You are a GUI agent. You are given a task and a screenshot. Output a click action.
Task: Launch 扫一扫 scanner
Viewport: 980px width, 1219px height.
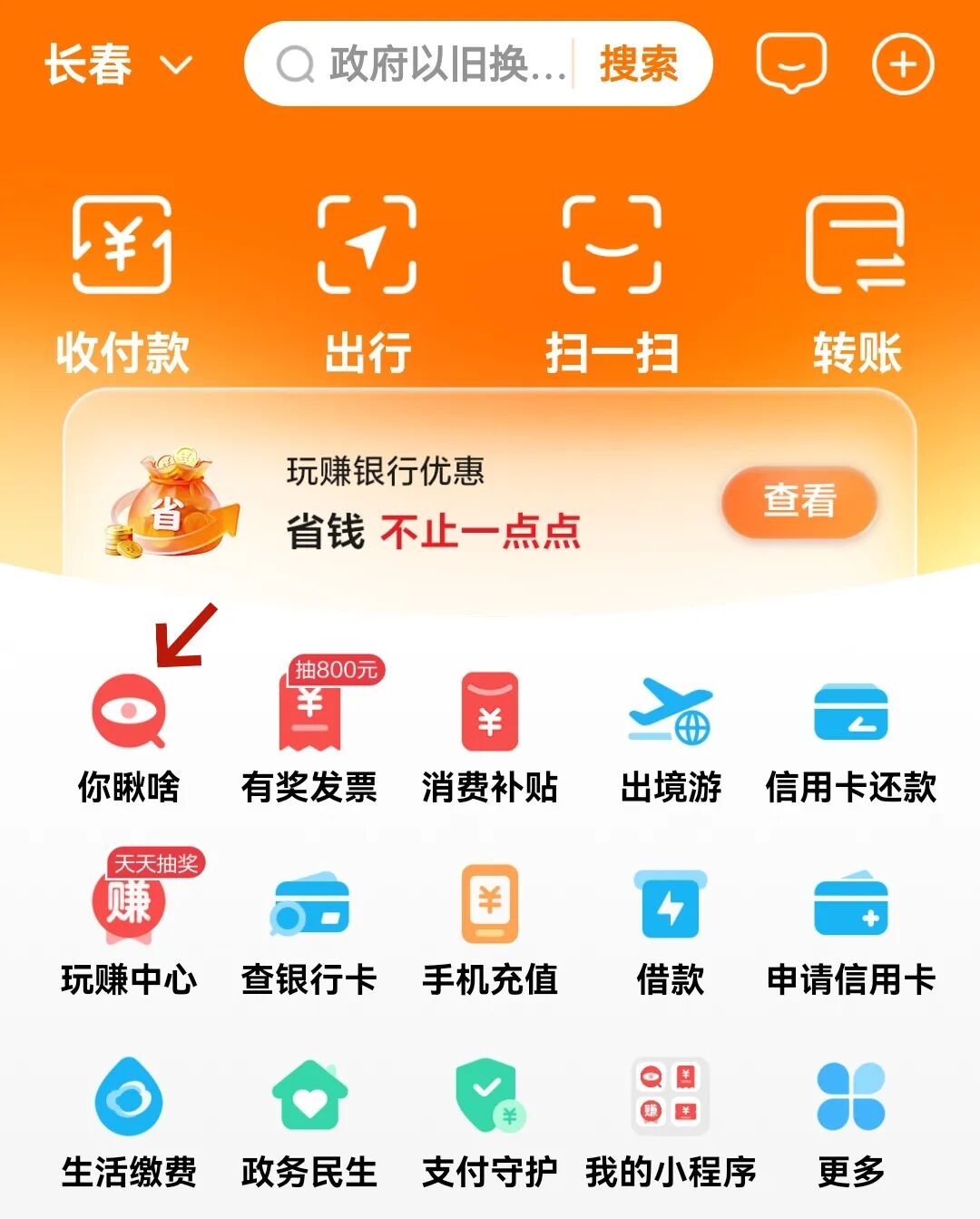point(612,281)
